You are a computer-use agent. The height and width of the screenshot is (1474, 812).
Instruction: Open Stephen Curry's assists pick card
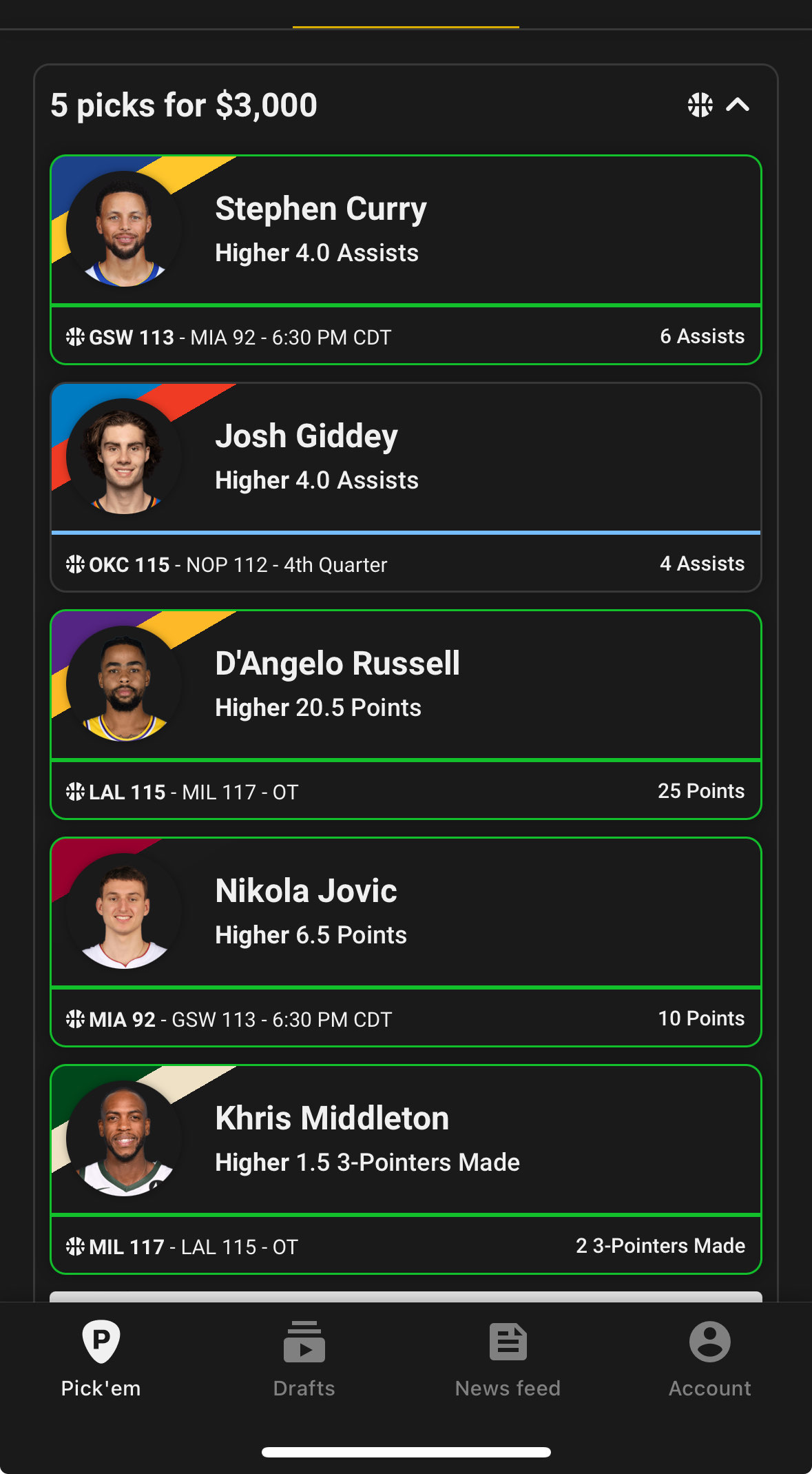[406, 231]
